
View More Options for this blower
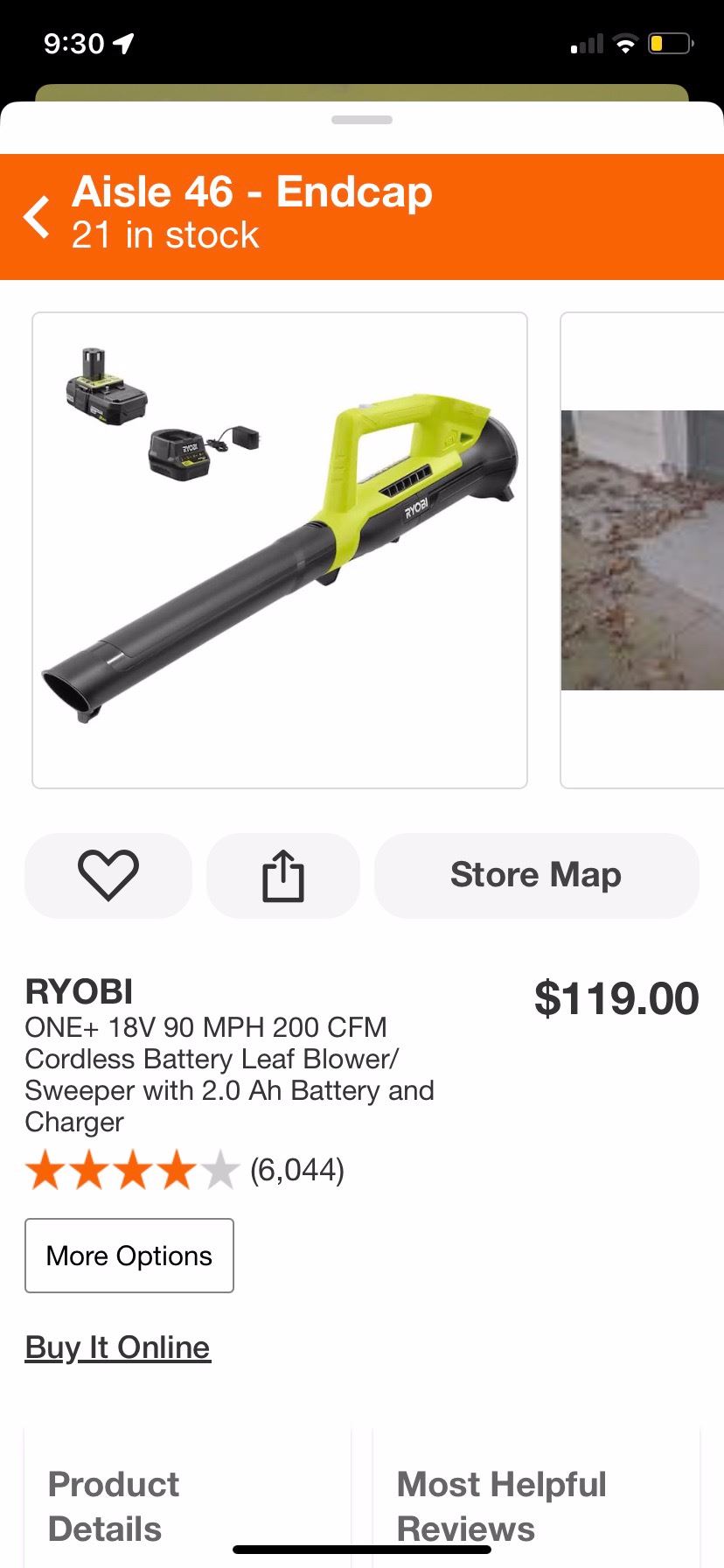pyautogui.click(x=129, y=1256)
